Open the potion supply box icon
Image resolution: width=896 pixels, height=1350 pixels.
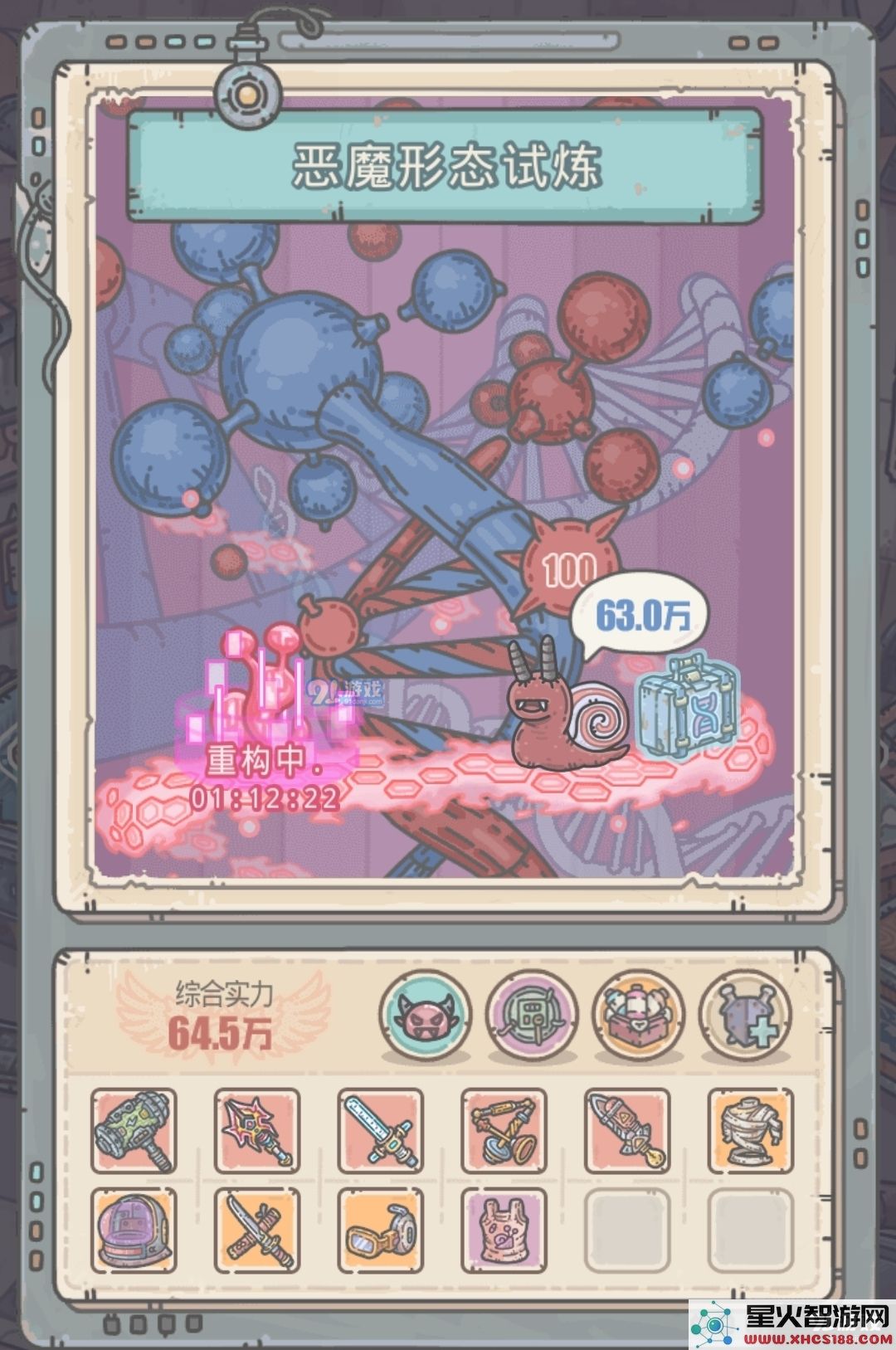[638, 1016]
